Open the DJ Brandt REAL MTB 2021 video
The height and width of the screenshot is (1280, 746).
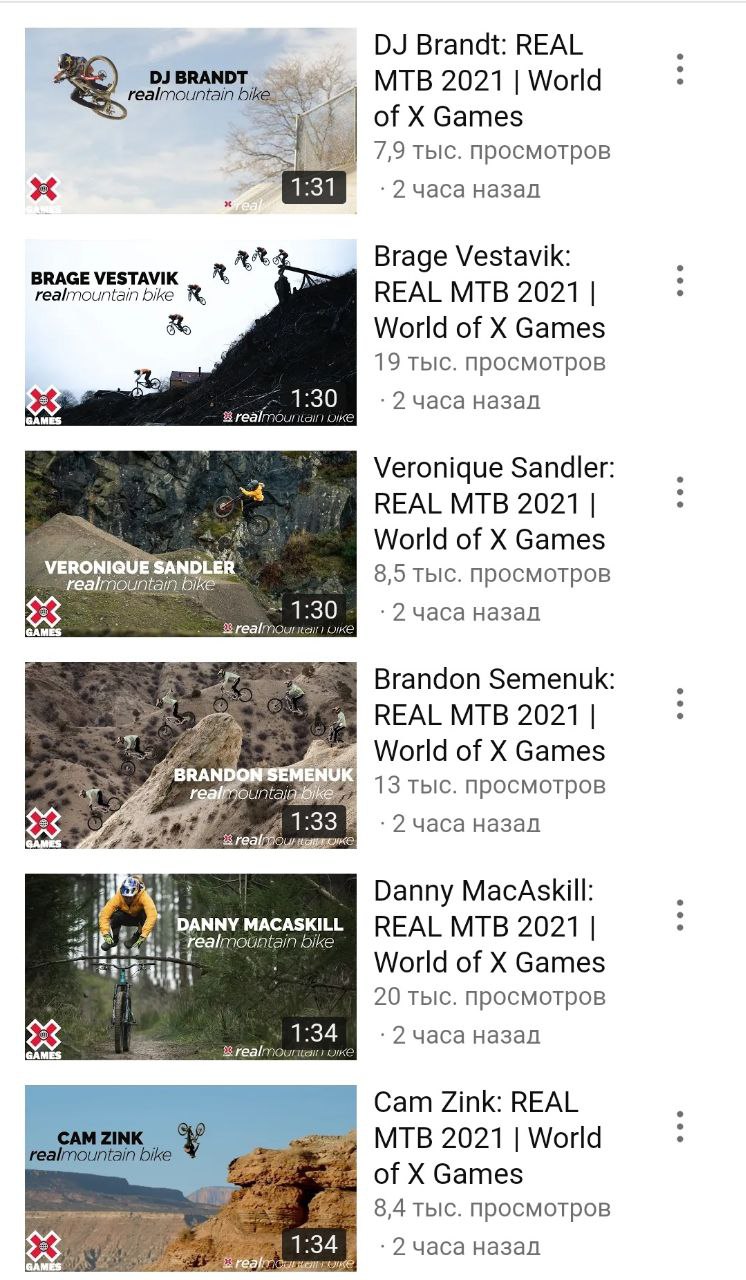(x=190, y=121)
